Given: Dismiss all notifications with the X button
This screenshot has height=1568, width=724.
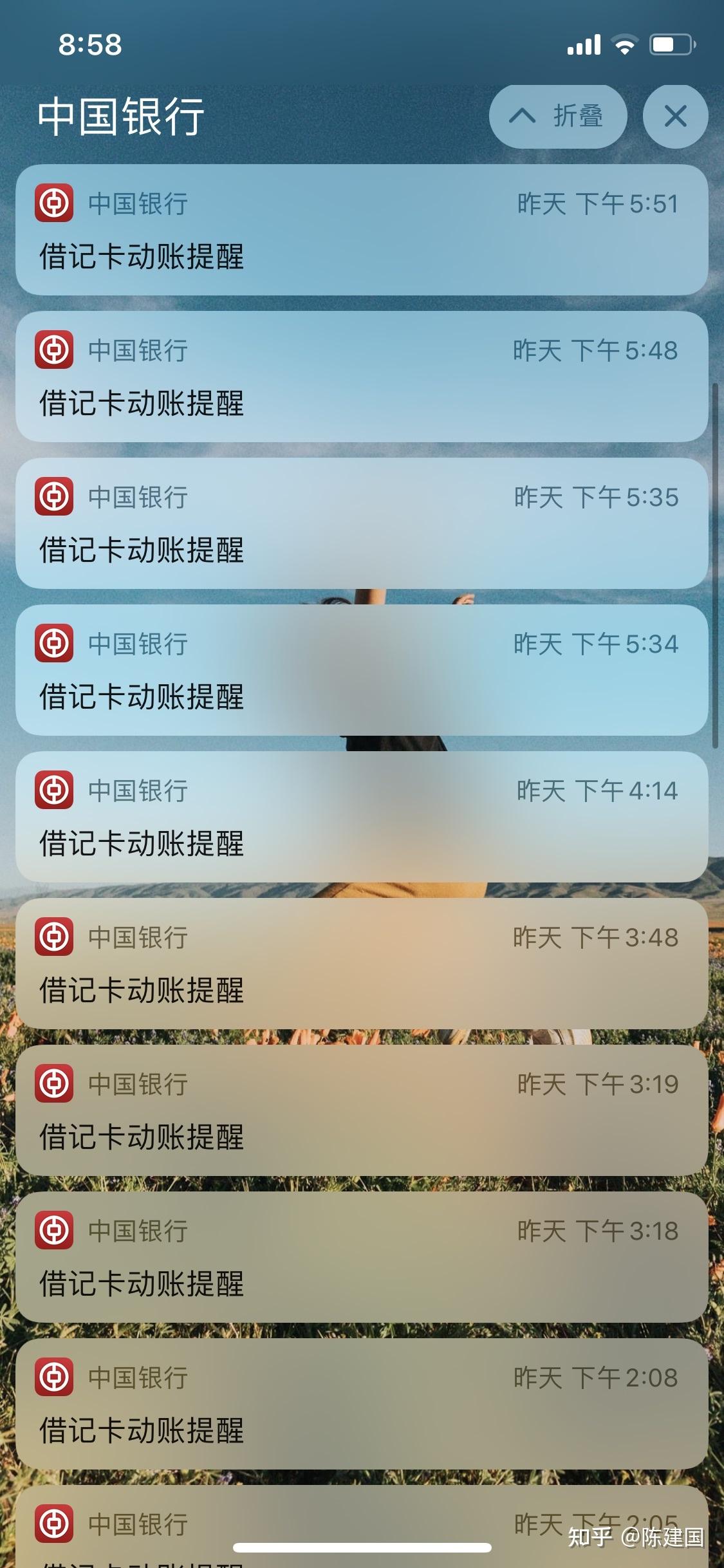Looking at the screenshot, I should [x=674, y=116].
